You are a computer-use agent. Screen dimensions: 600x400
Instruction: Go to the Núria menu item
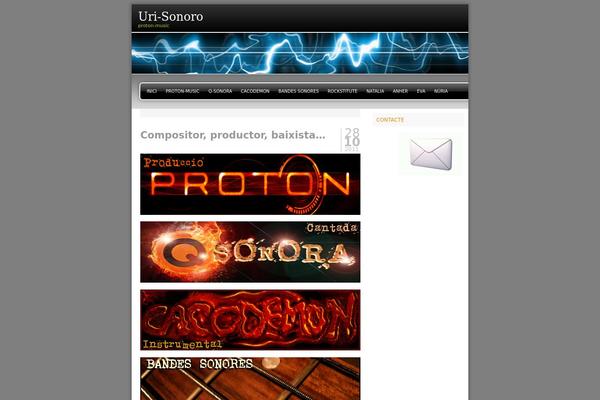(442, 91)
